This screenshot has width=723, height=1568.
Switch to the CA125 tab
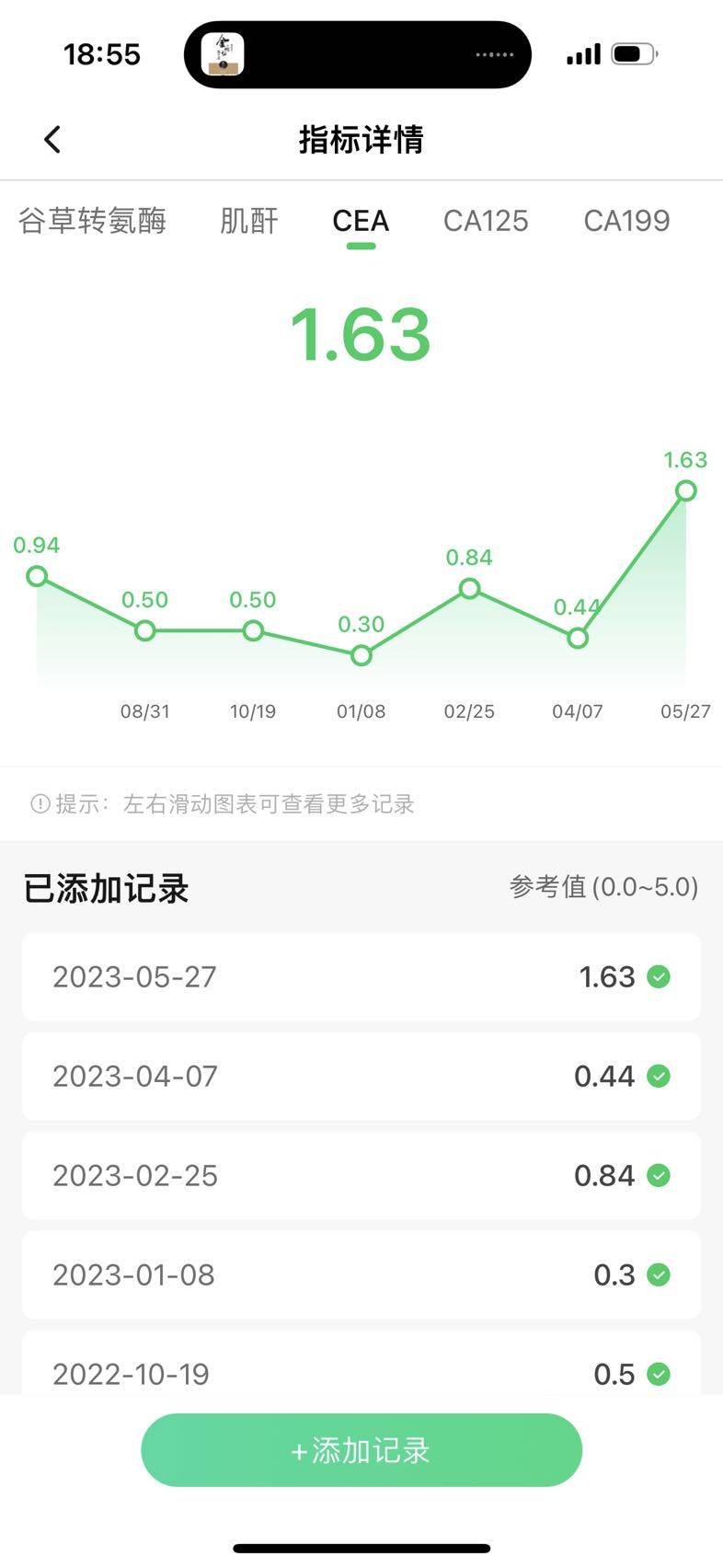pyautogui.click(x=486, y=221)
